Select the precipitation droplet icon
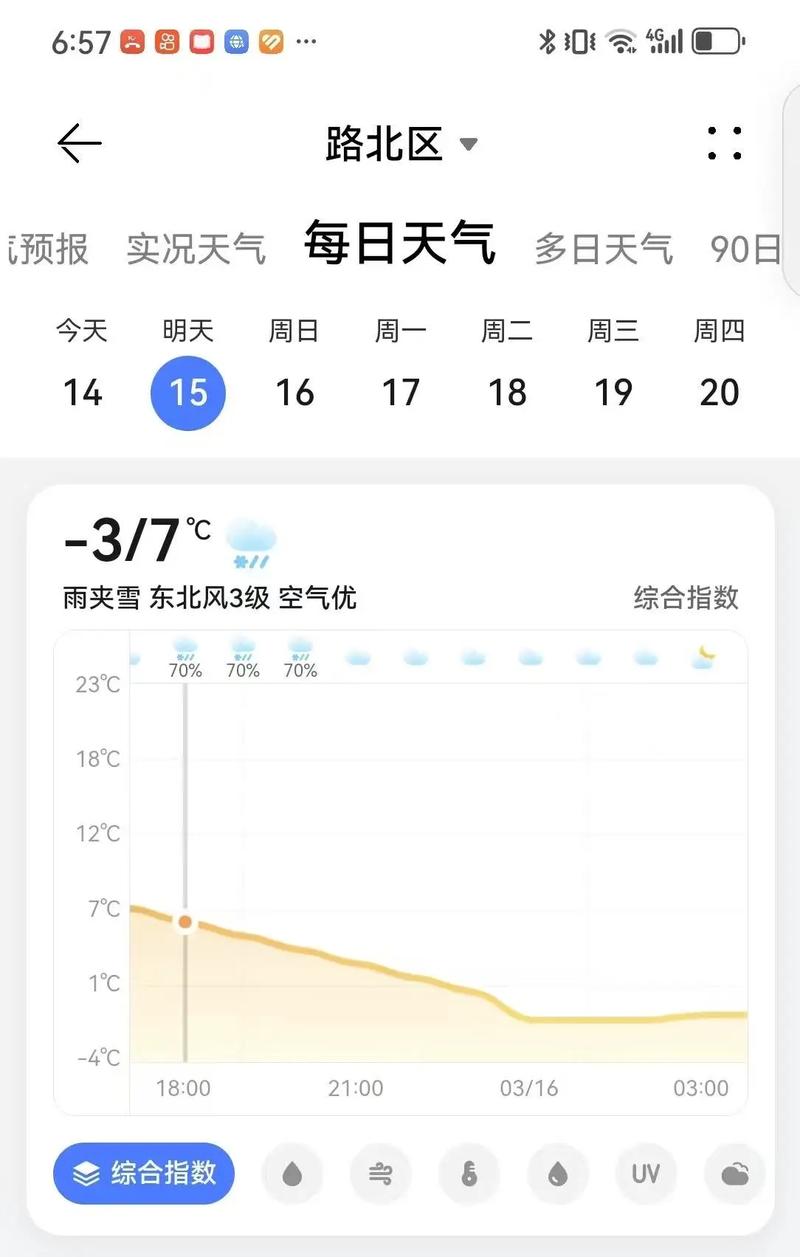This screenshot has height=1257, width=800. coord(292,1174)
